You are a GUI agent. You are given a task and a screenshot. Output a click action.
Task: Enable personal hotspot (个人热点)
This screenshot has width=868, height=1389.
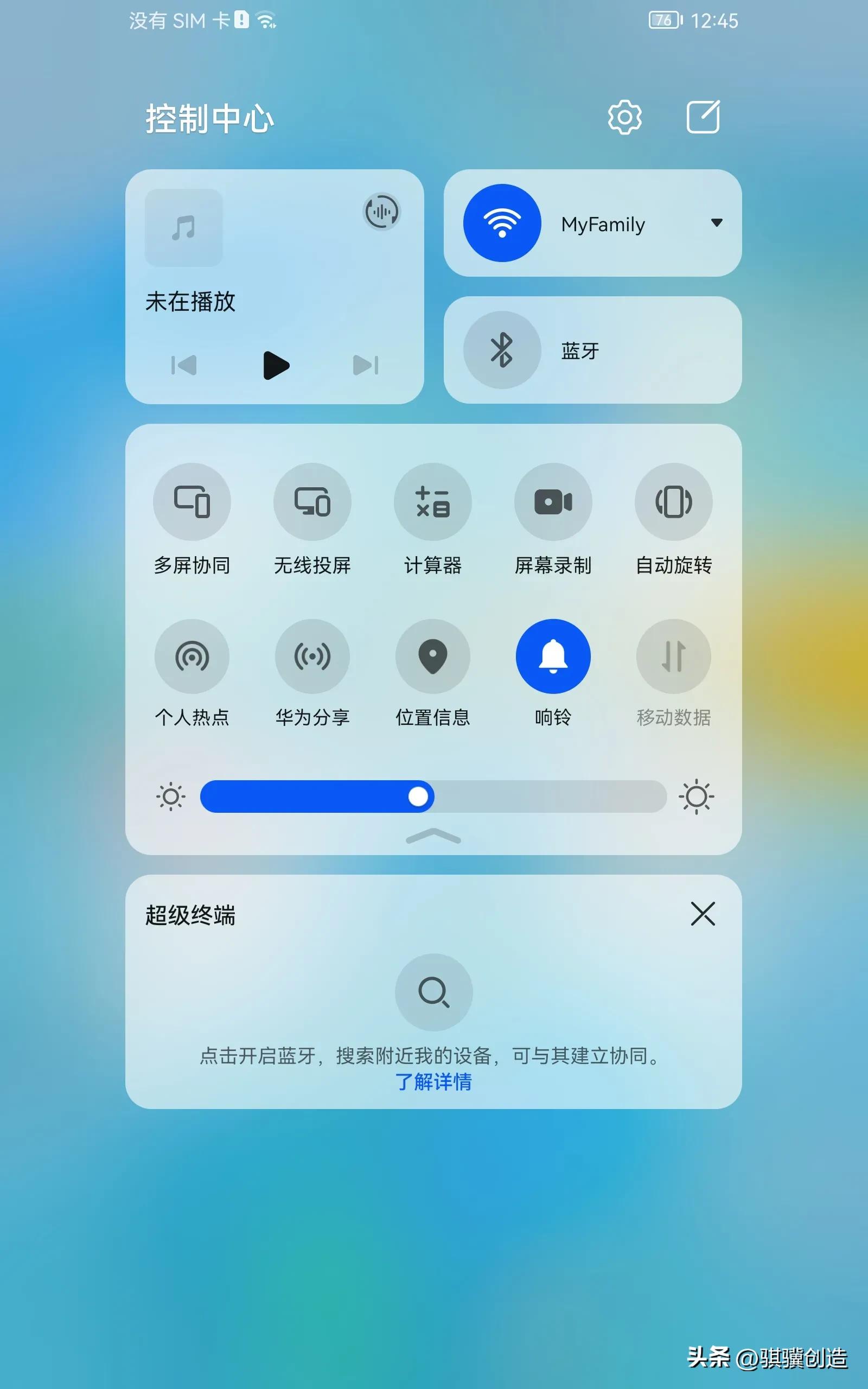(192, 656)
